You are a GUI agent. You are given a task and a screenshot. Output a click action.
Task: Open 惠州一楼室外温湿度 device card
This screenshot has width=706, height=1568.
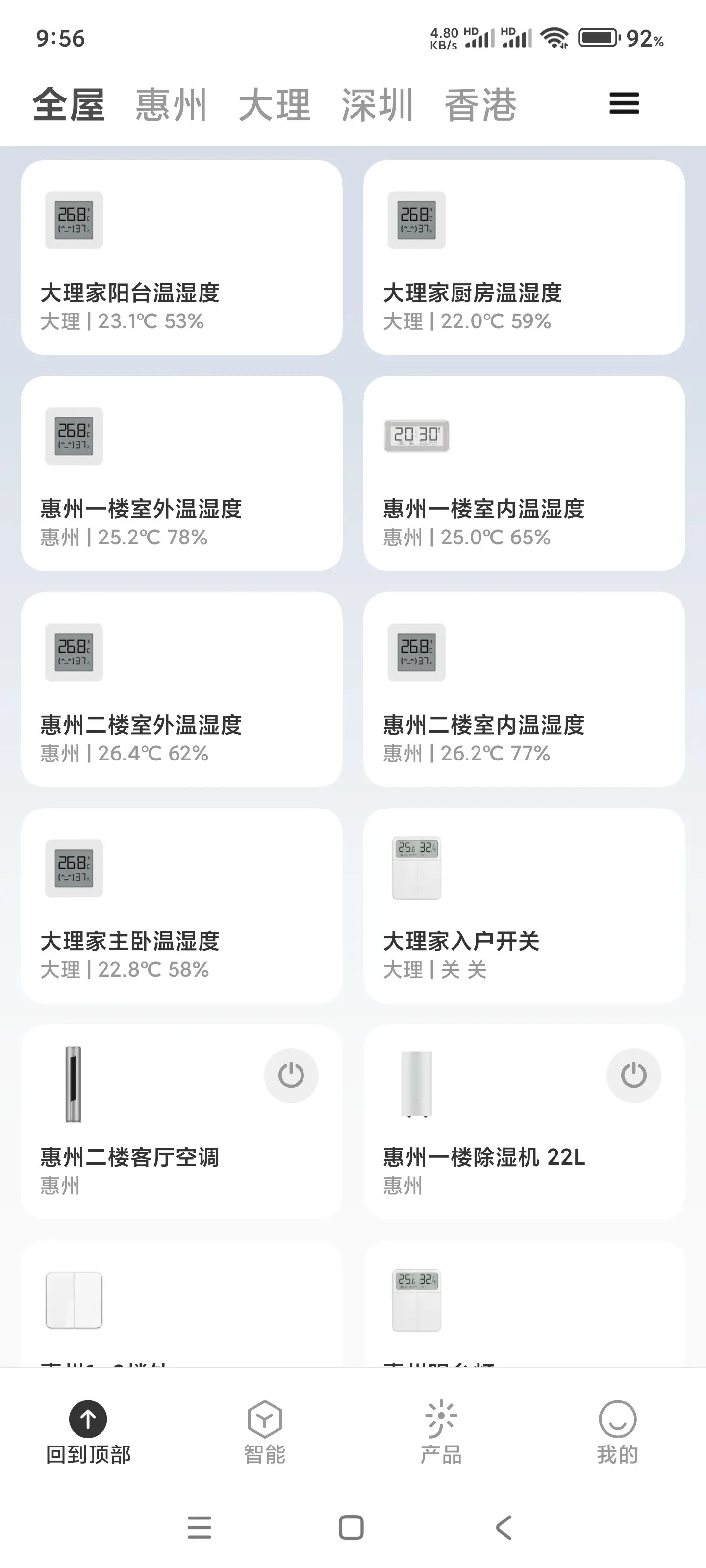pos(181,473)
